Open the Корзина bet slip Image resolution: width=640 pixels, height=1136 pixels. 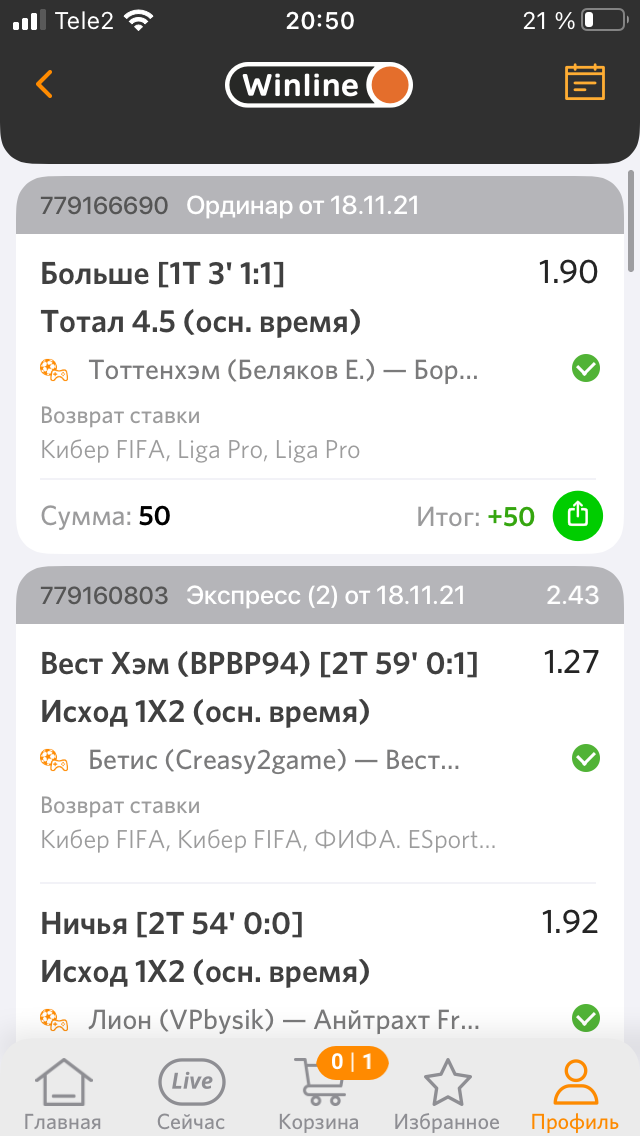tap(319, 1092)
